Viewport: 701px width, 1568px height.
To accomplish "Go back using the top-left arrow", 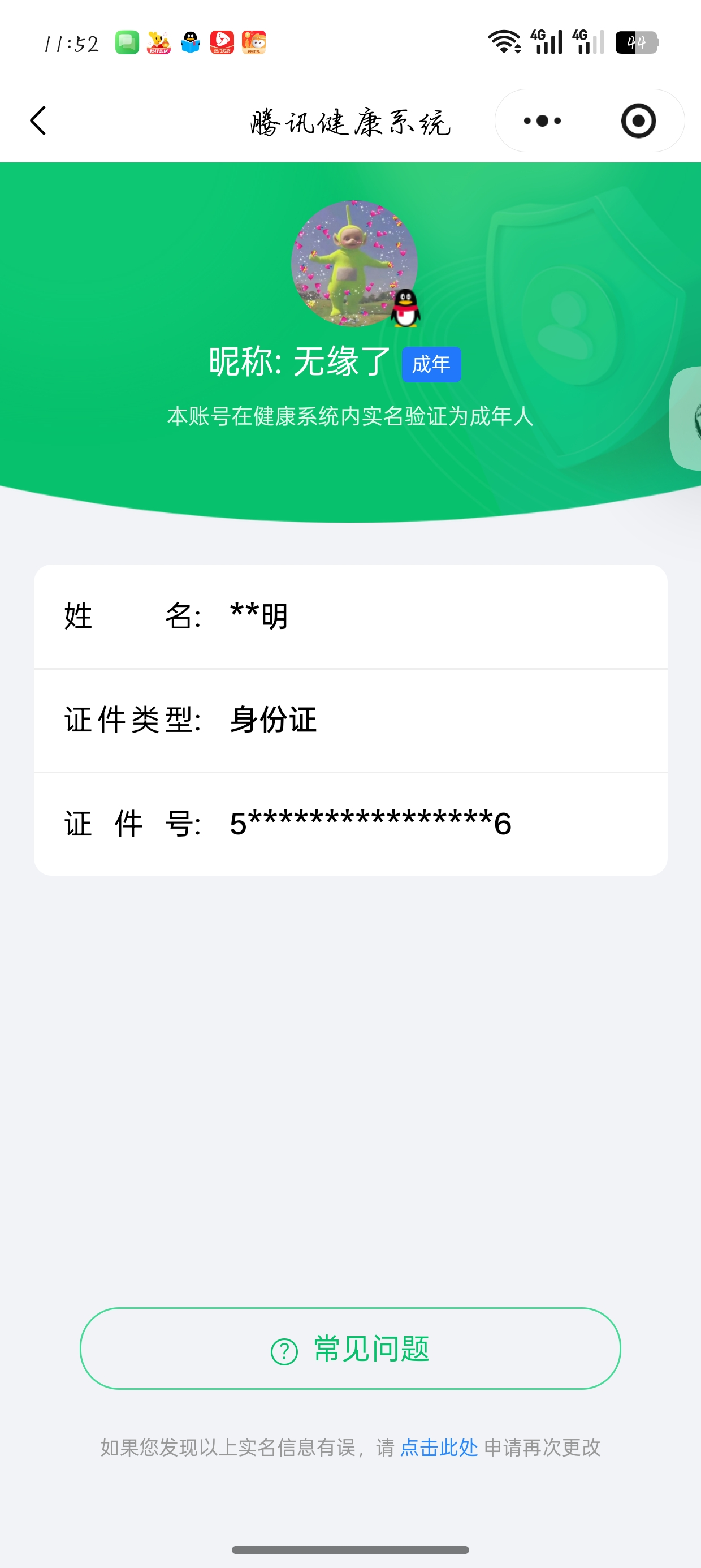I will tap(38, 120).
